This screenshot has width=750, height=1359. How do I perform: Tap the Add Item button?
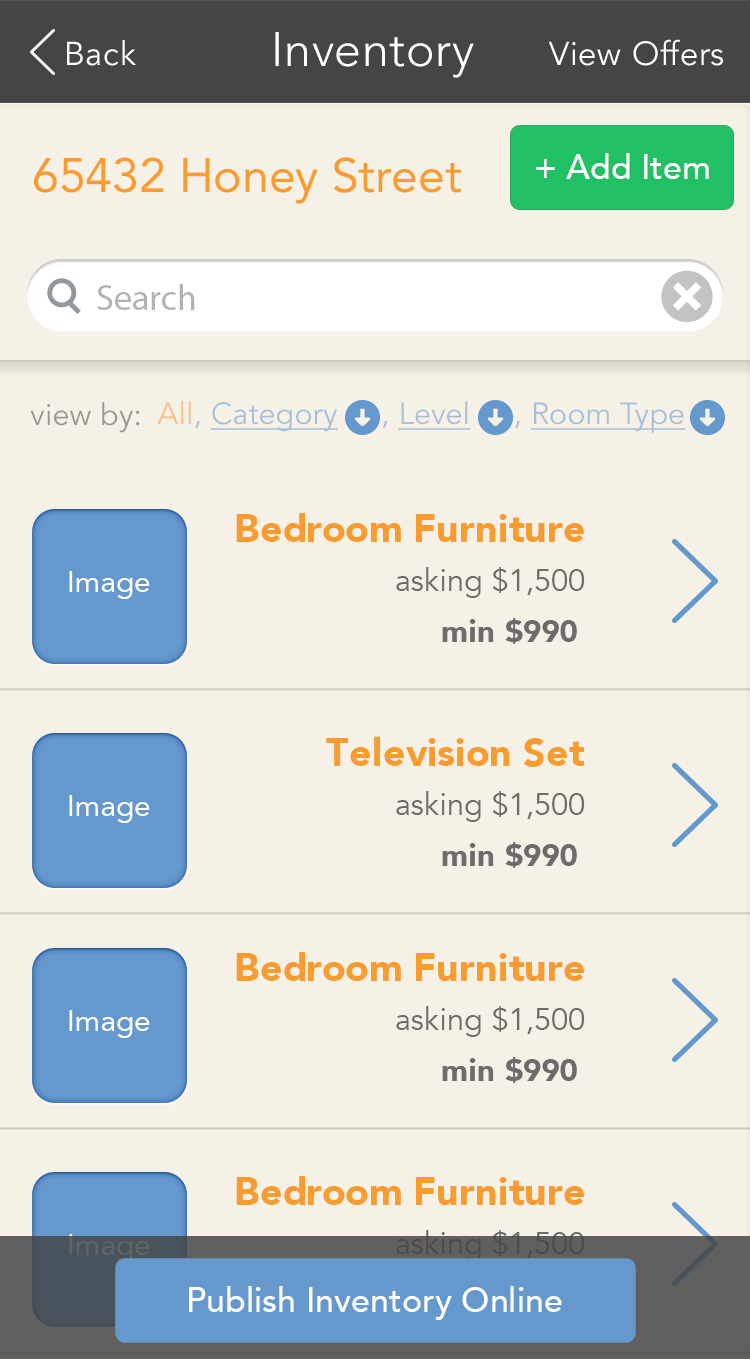click(622, 167)
